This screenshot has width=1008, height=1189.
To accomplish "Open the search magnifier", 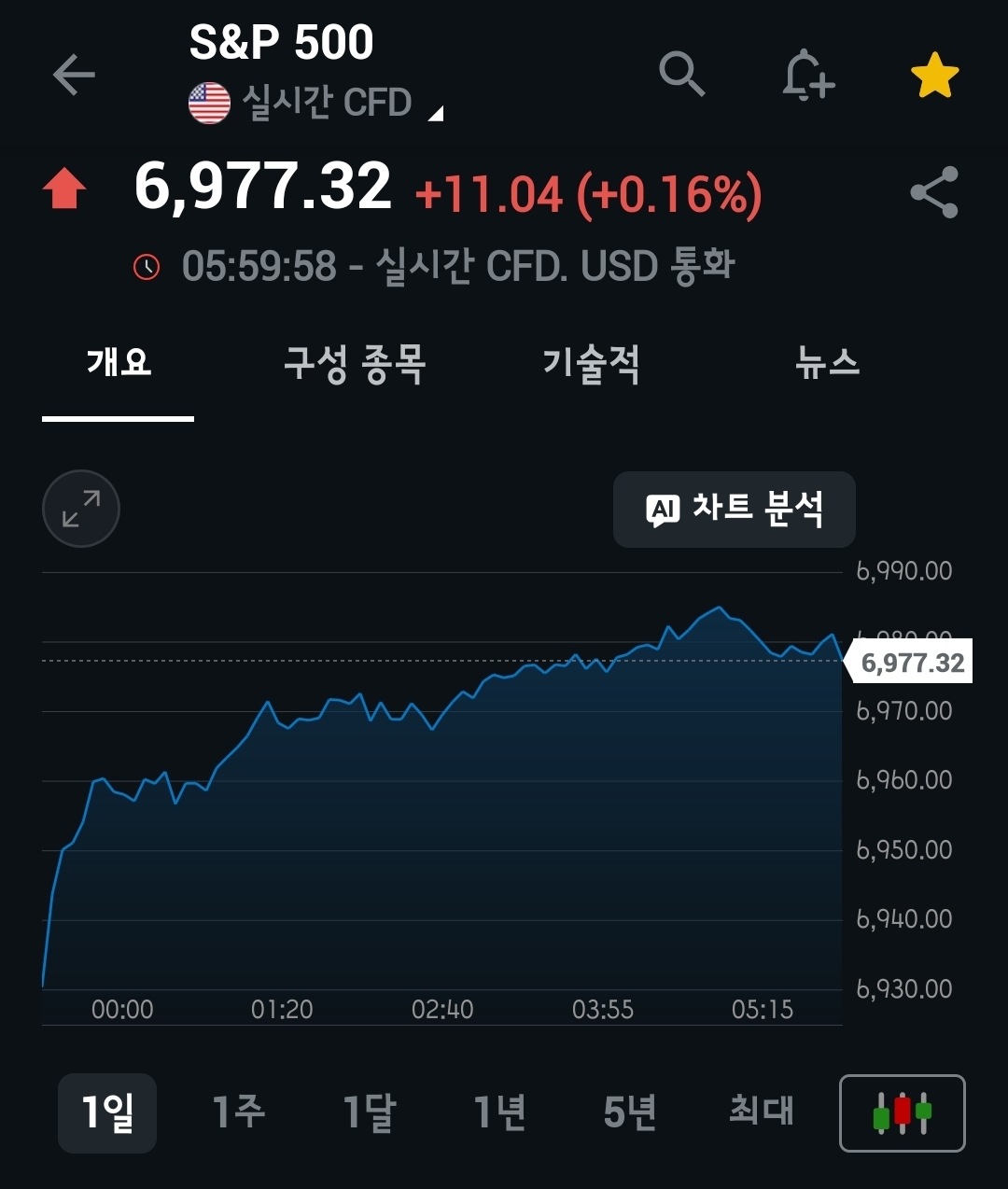I will click(x=681, y=74).
